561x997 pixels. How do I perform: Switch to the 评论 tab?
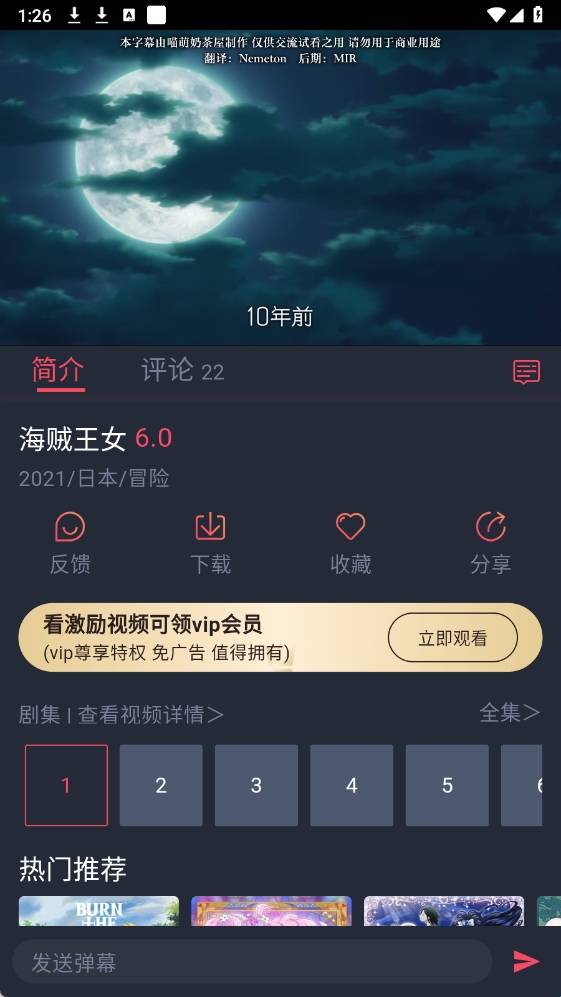point(183,370)
